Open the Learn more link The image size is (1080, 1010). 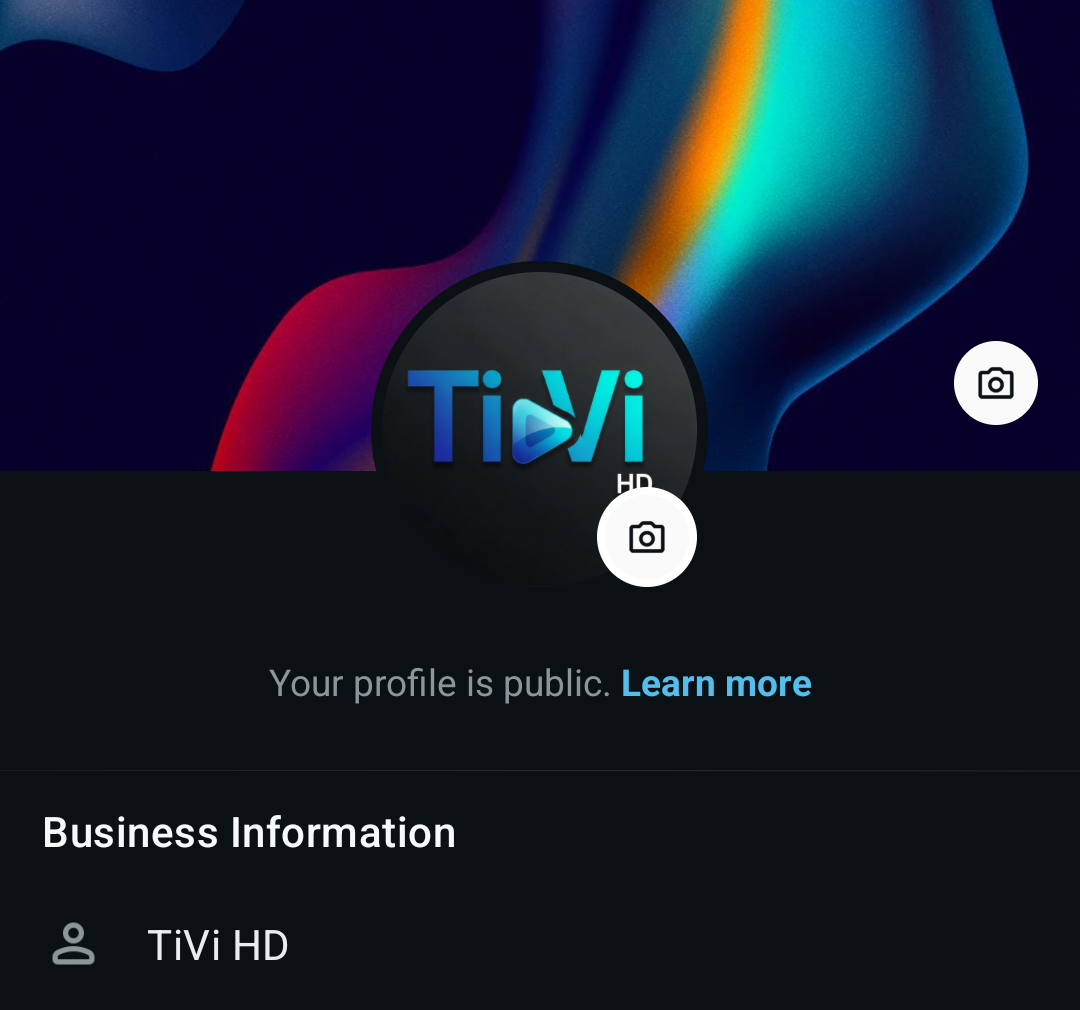click(716, 683)
